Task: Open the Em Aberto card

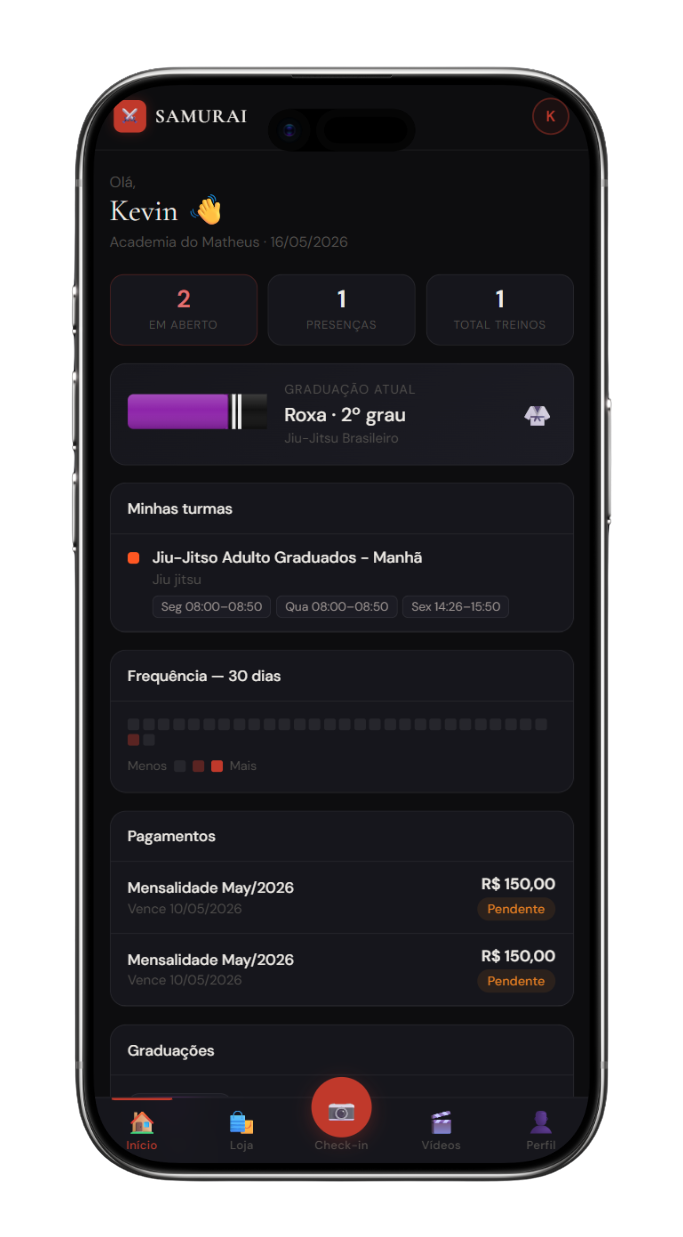Action: pos(183,310)
